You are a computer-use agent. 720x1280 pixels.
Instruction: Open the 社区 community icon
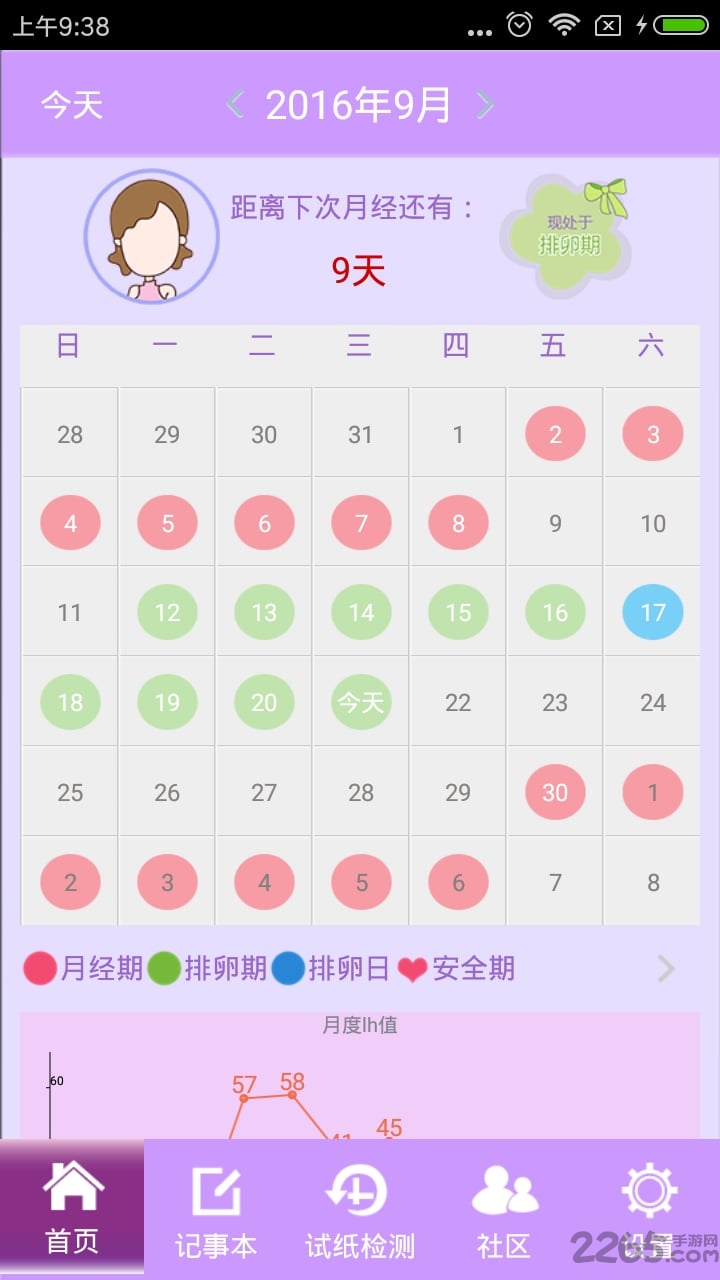click(504, 1190)
